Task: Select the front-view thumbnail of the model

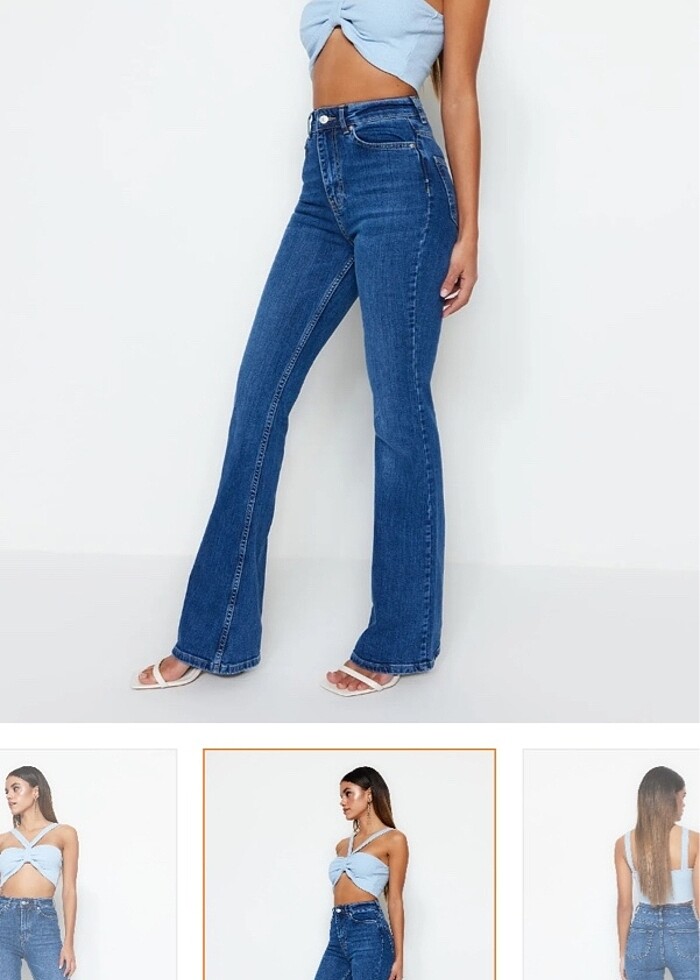Action: click(87, 864)
